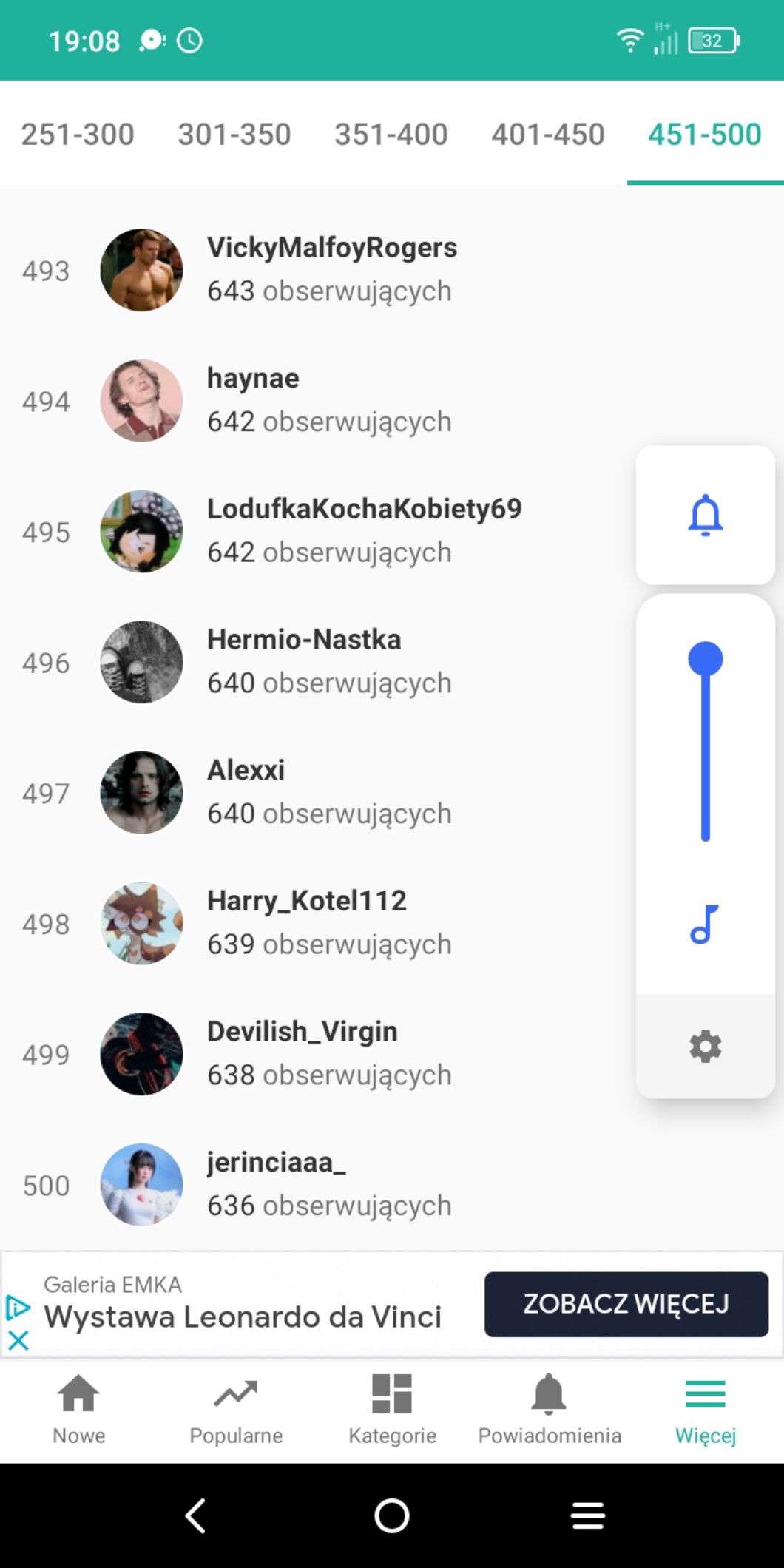The width and height of the screenshot is (784, 1568).
Task: Open LodufkaKochaKobiety69's profile
Action: pos(364,530)
